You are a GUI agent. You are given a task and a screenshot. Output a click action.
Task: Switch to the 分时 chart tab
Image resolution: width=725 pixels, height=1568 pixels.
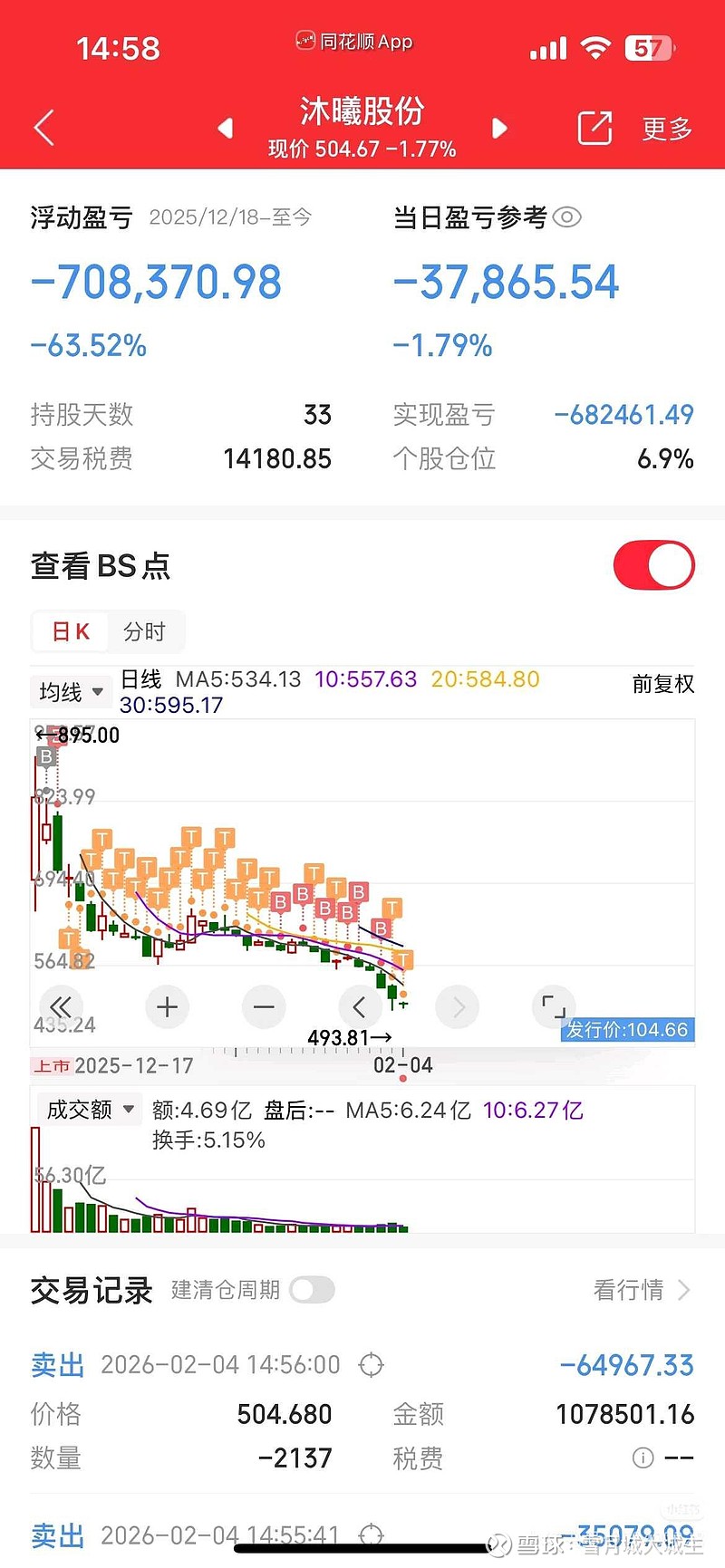(x=145, y=631)
